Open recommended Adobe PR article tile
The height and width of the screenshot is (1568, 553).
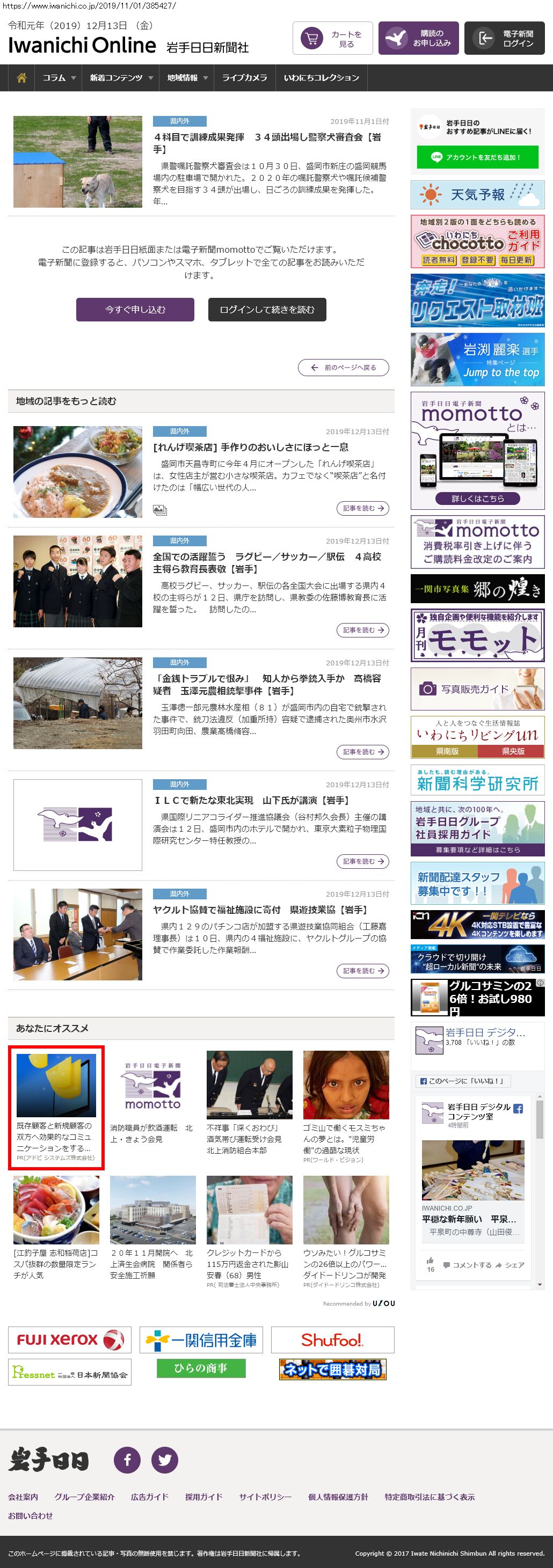(56, 1107)
